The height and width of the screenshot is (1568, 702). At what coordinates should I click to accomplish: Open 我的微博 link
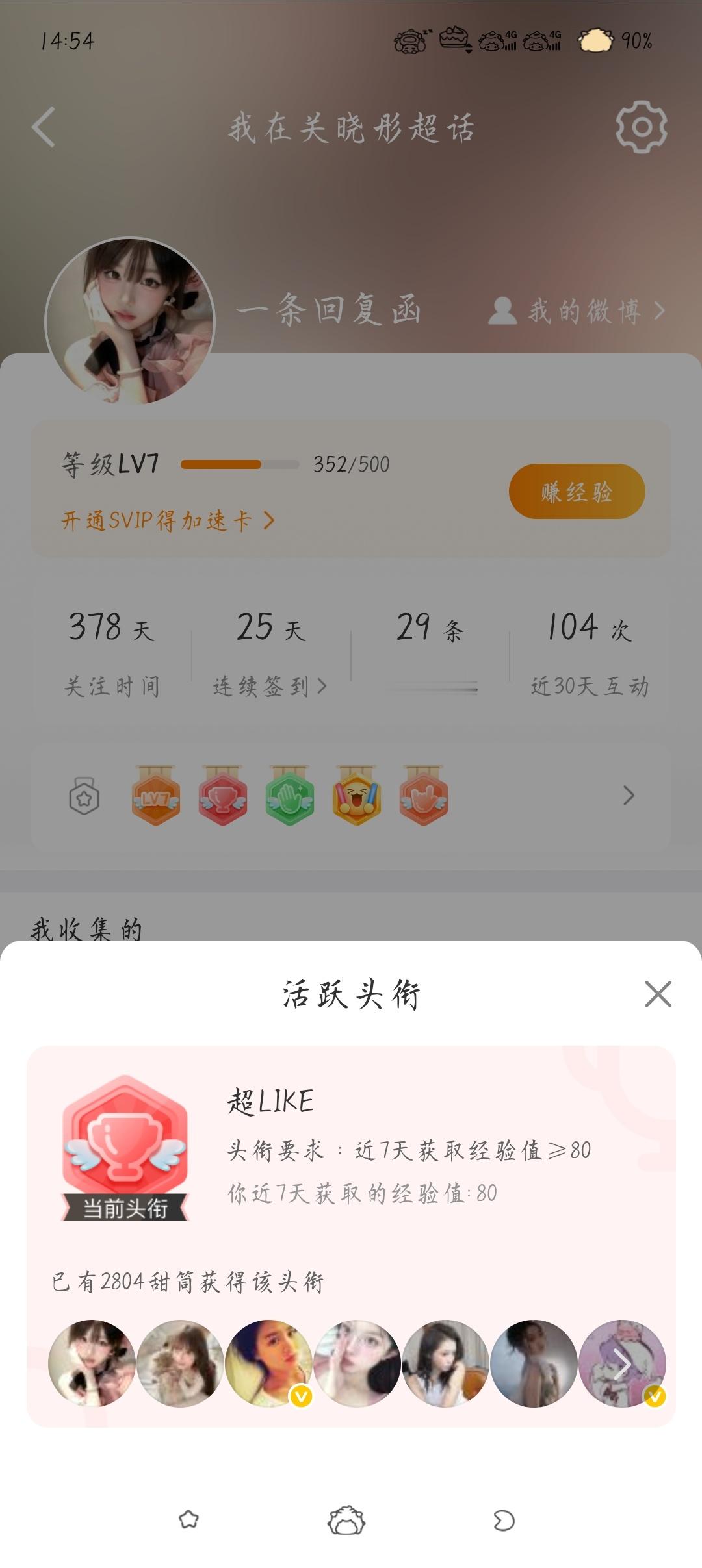pyautogui.click(x=577, y=311)
